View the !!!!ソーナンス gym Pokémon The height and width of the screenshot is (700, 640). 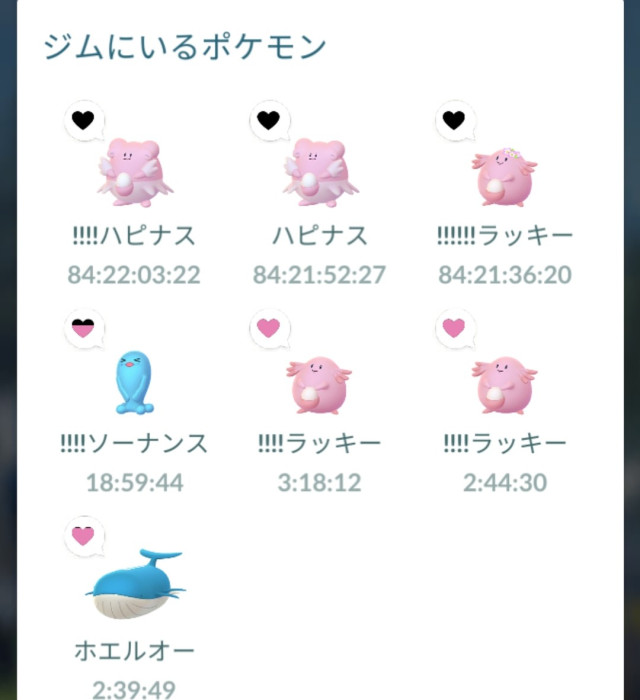(135, 383)
